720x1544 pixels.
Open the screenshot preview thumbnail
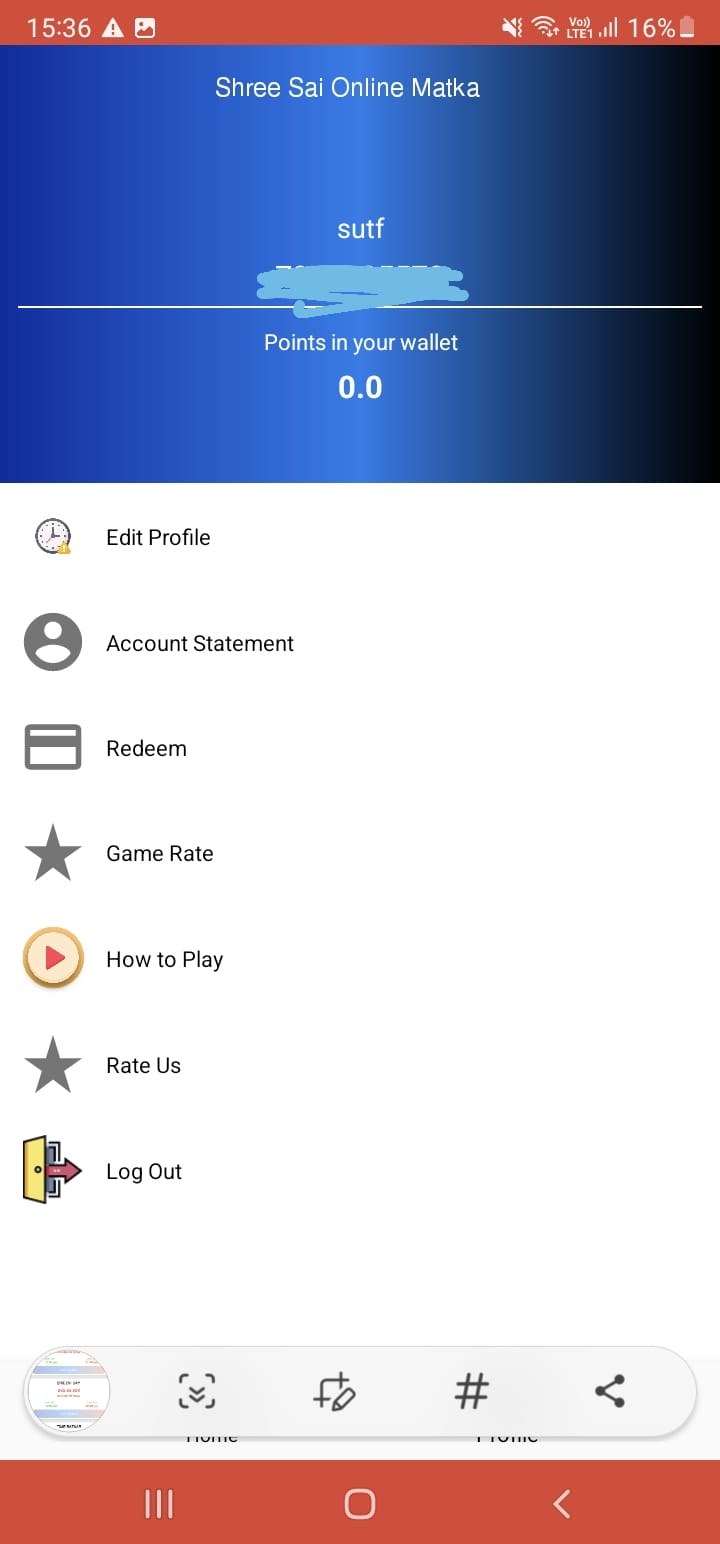[68, 1391]
